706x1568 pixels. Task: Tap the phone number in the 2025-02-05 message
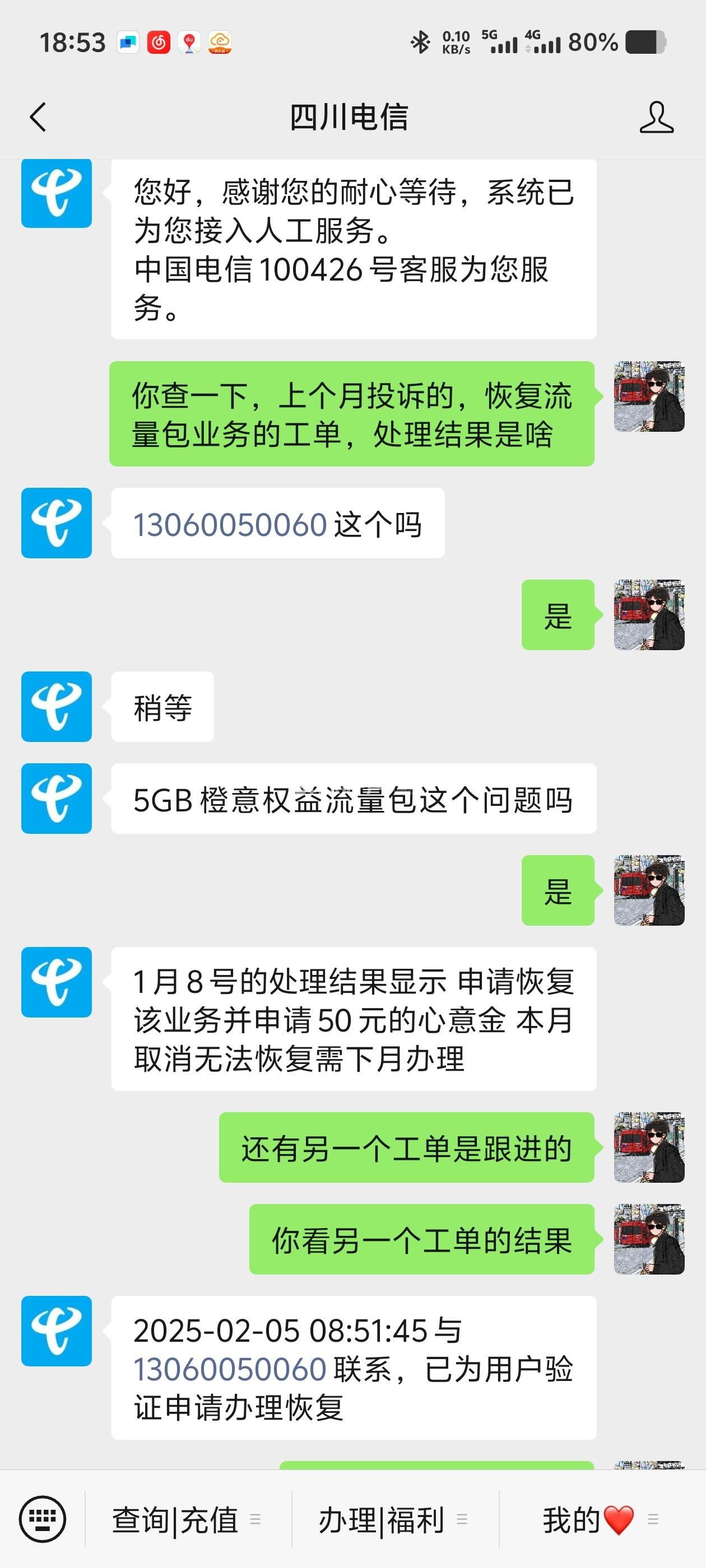coord(230,1369)
